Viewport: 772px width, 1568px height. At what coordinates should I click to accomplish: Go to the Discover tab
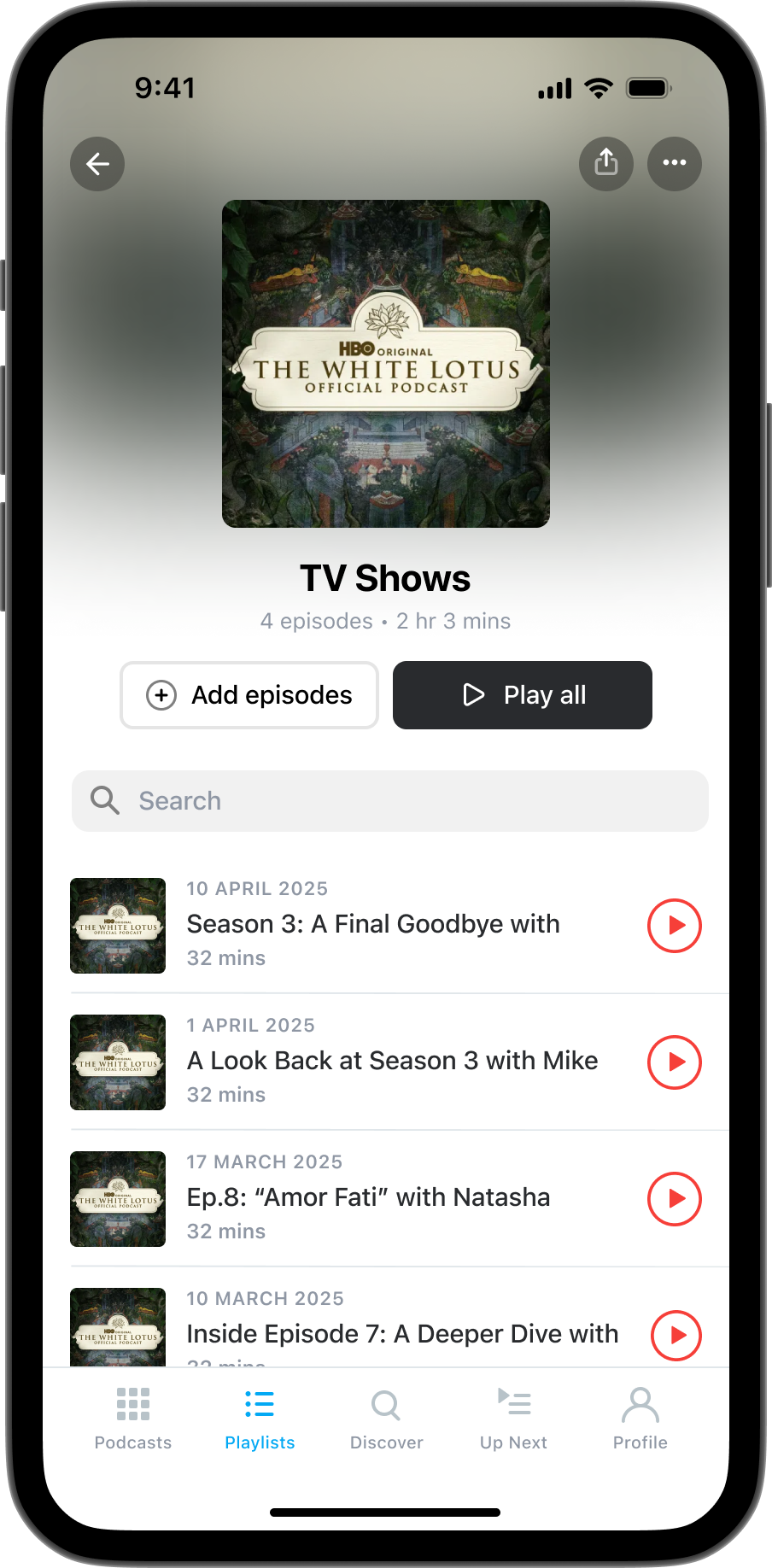[386, 1419]
